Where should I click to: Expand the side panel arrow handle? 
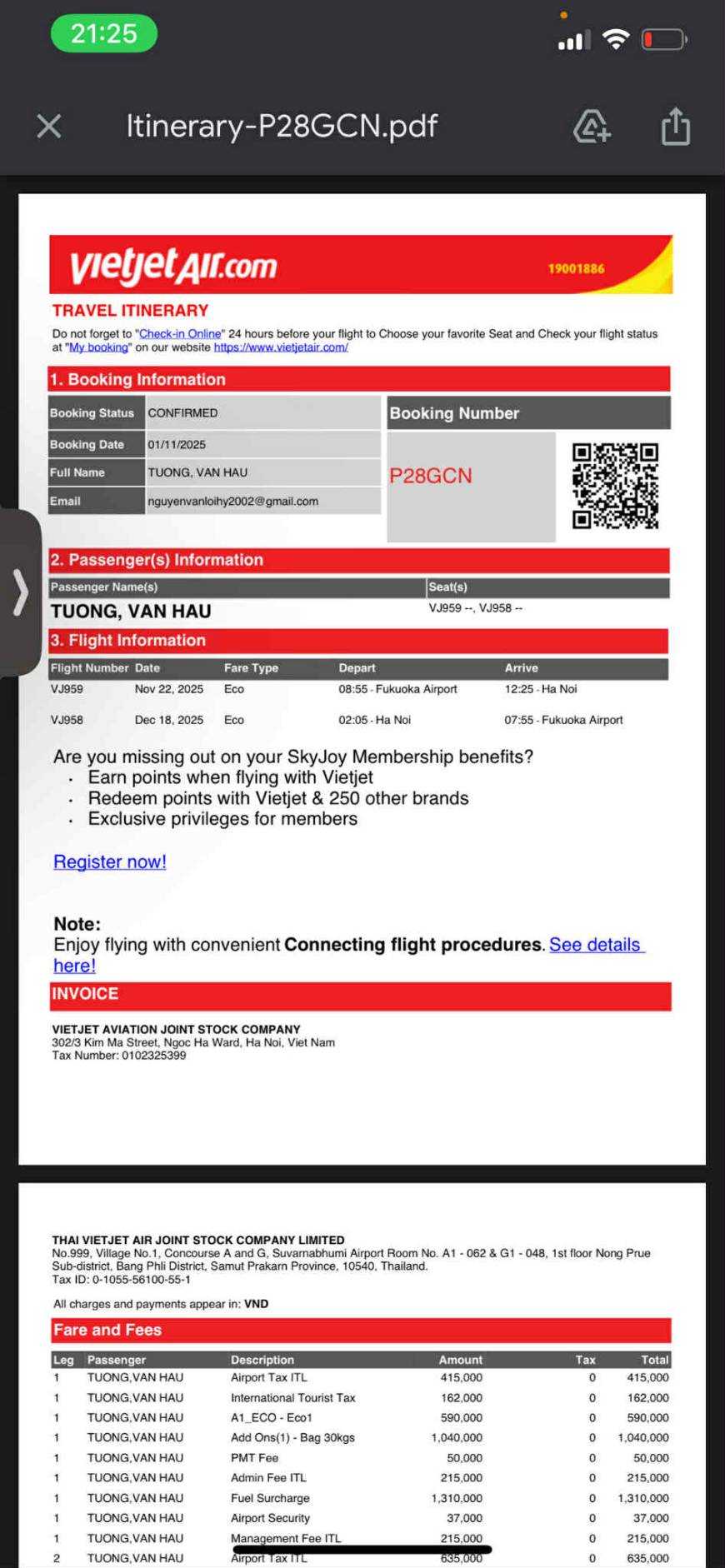[x=20, y=592]
